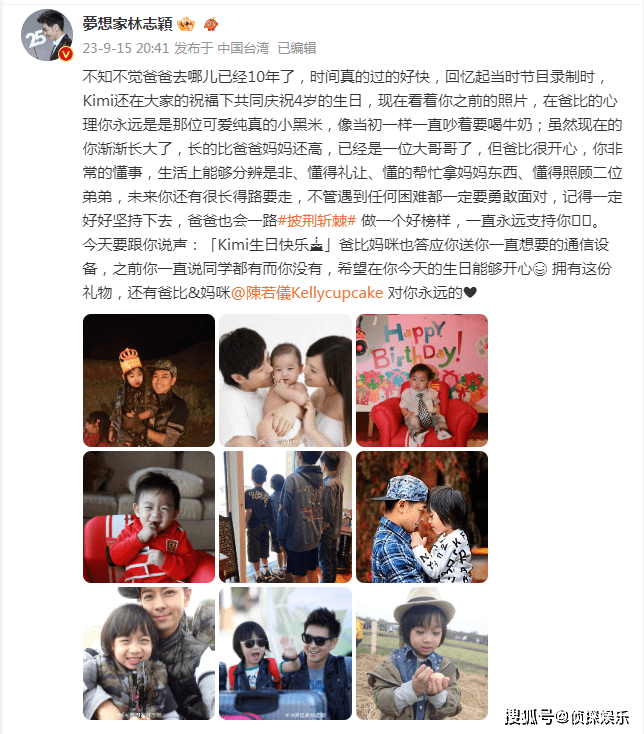
Task: View the photo of parents kissing the baby
Action: tap(285, 380)
